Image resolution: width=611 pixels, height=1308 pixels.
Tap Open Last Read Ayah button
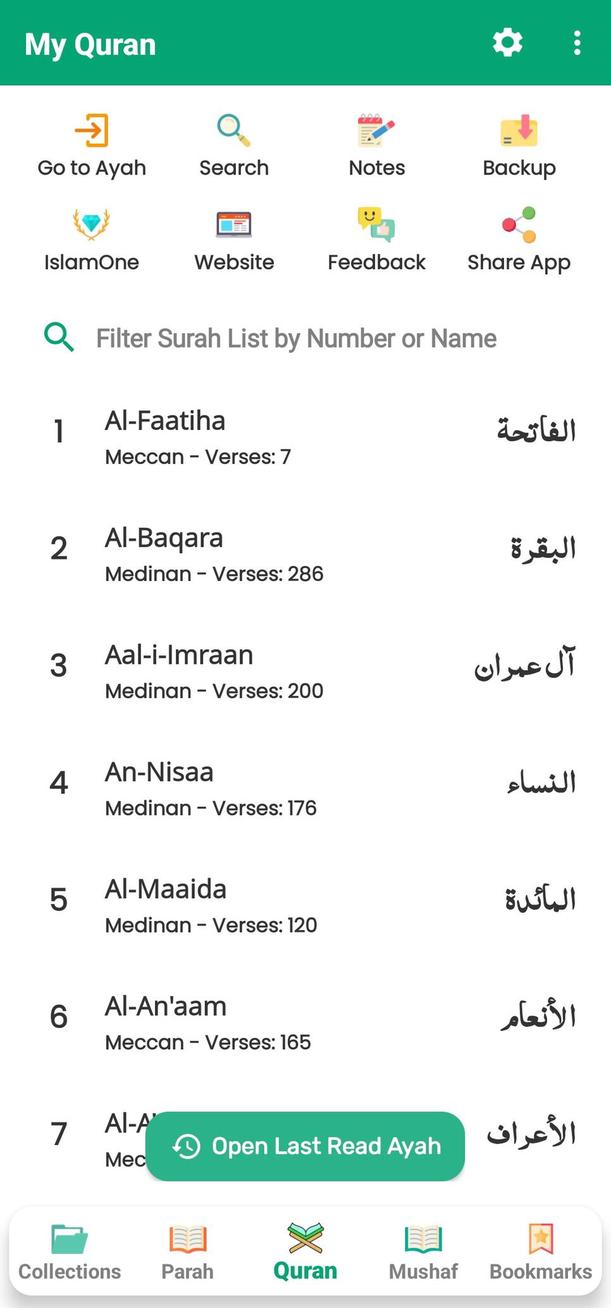306,1146
